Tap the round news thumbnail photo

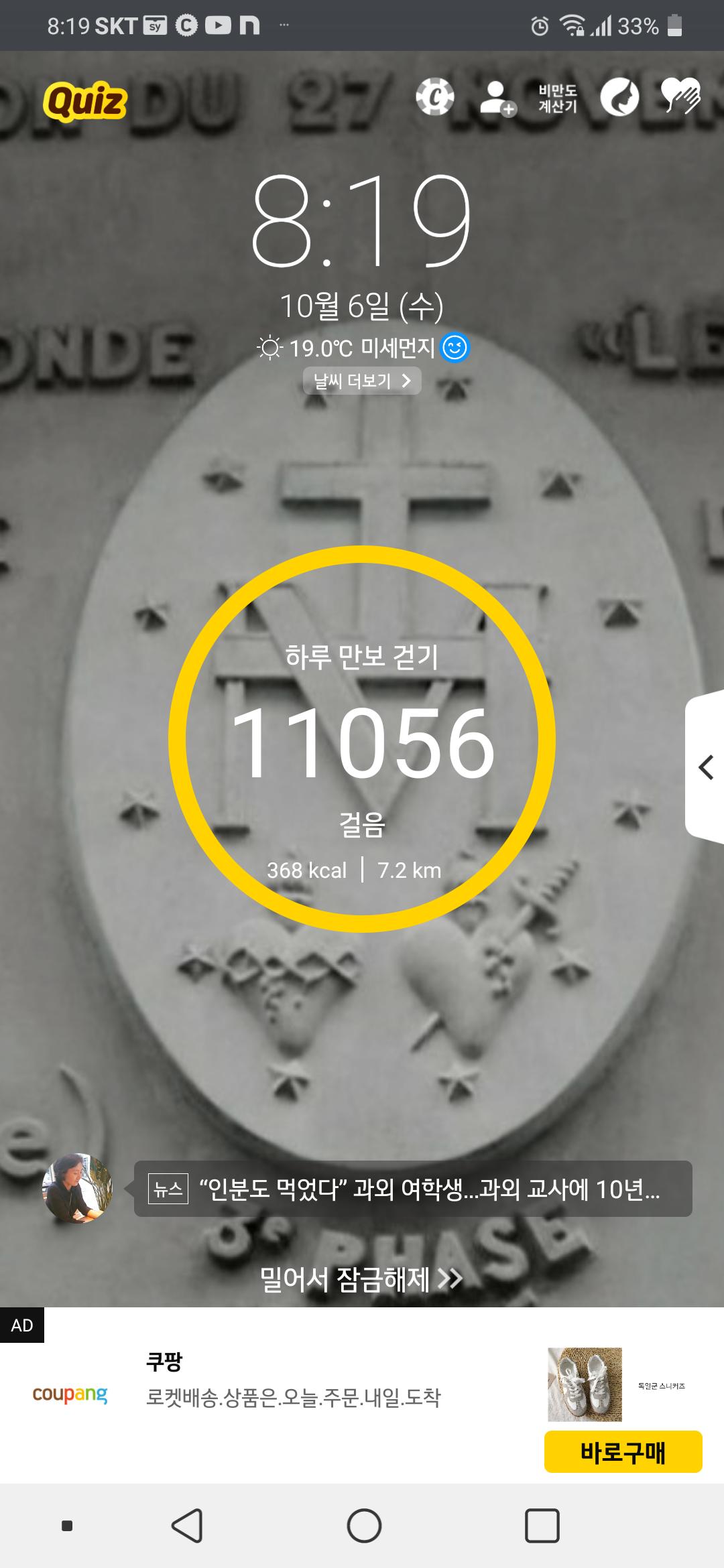click(x=77, y=1188)
